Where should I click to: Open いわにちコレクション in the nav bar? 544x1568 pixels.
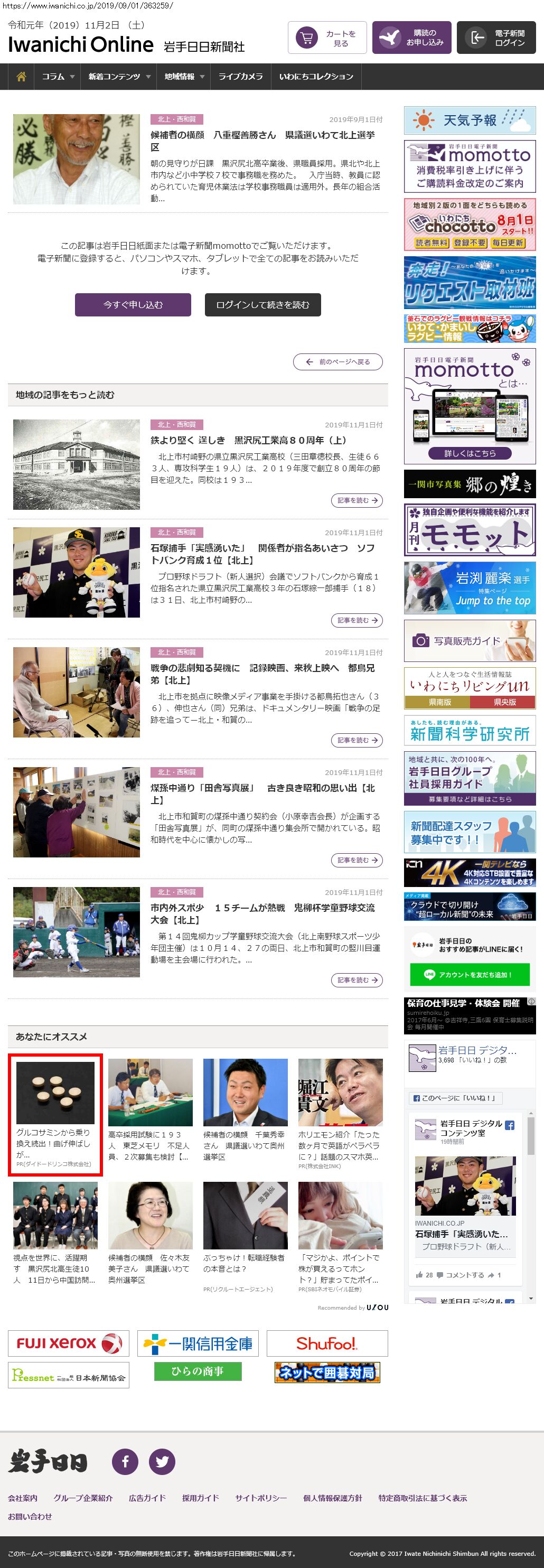[x=316, y=77]
